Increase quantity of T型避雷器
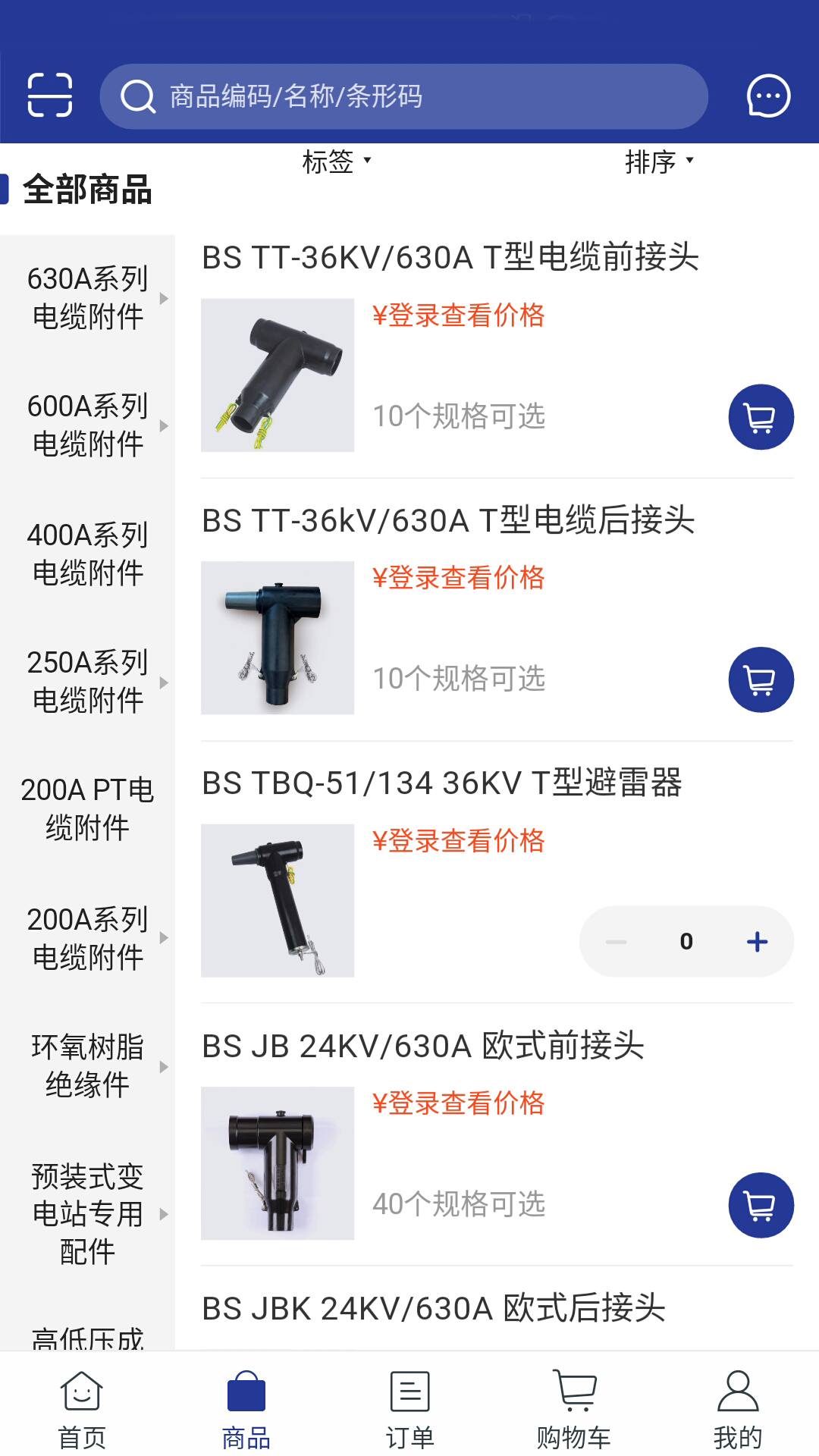This screenshot has width=819, height=1456. coord(757,942)
